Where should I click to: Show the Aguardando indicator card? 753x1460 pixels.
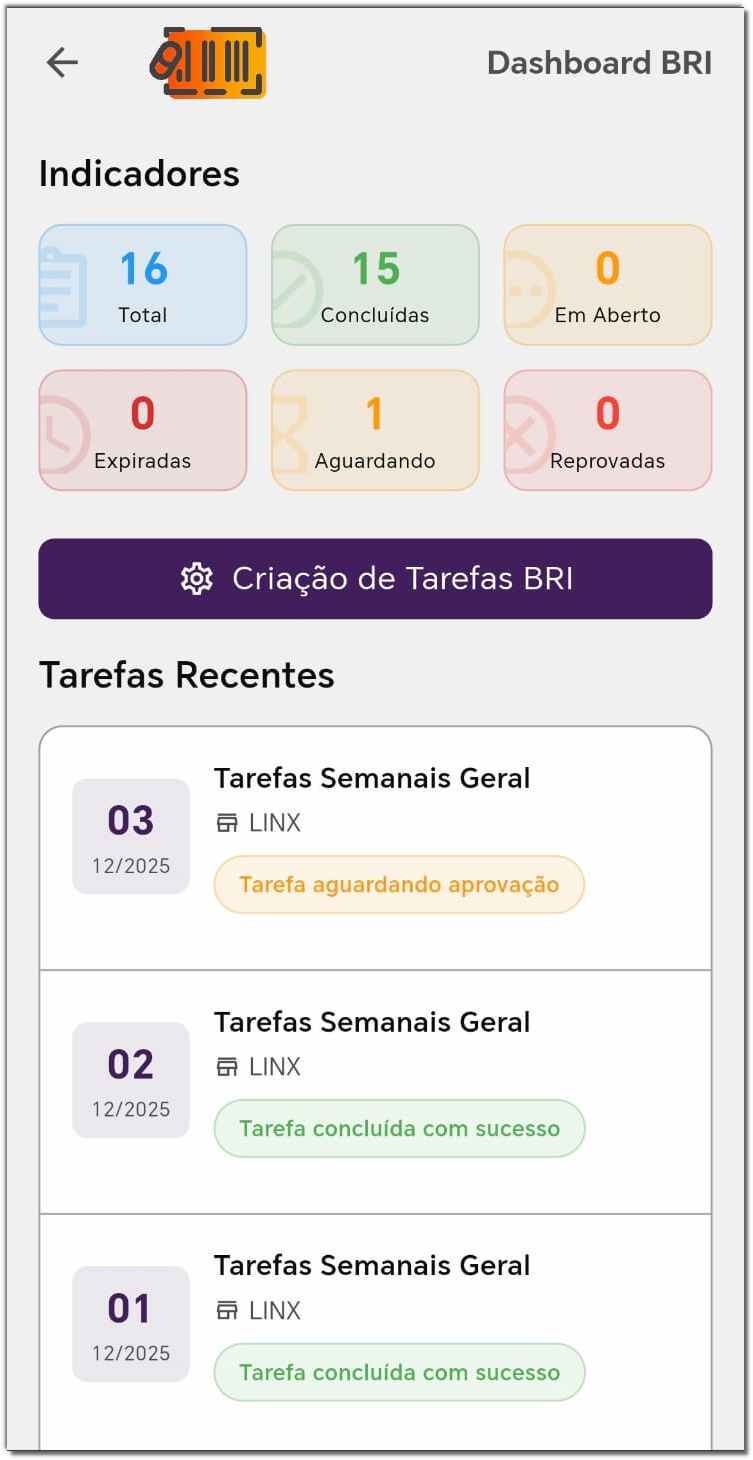pos(375,431)
